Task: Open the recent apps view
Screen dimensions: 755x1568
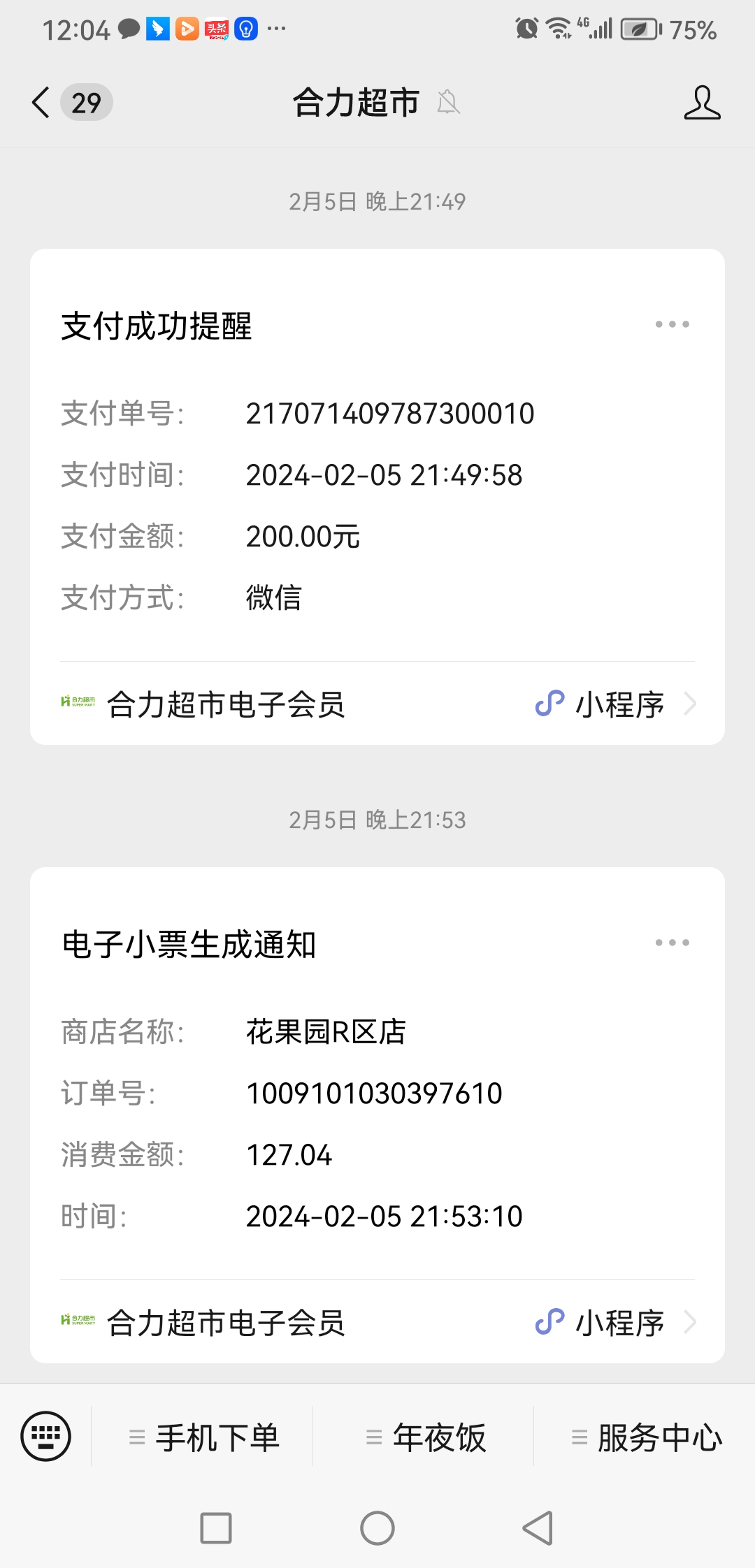Action: tap(216, 1528)
